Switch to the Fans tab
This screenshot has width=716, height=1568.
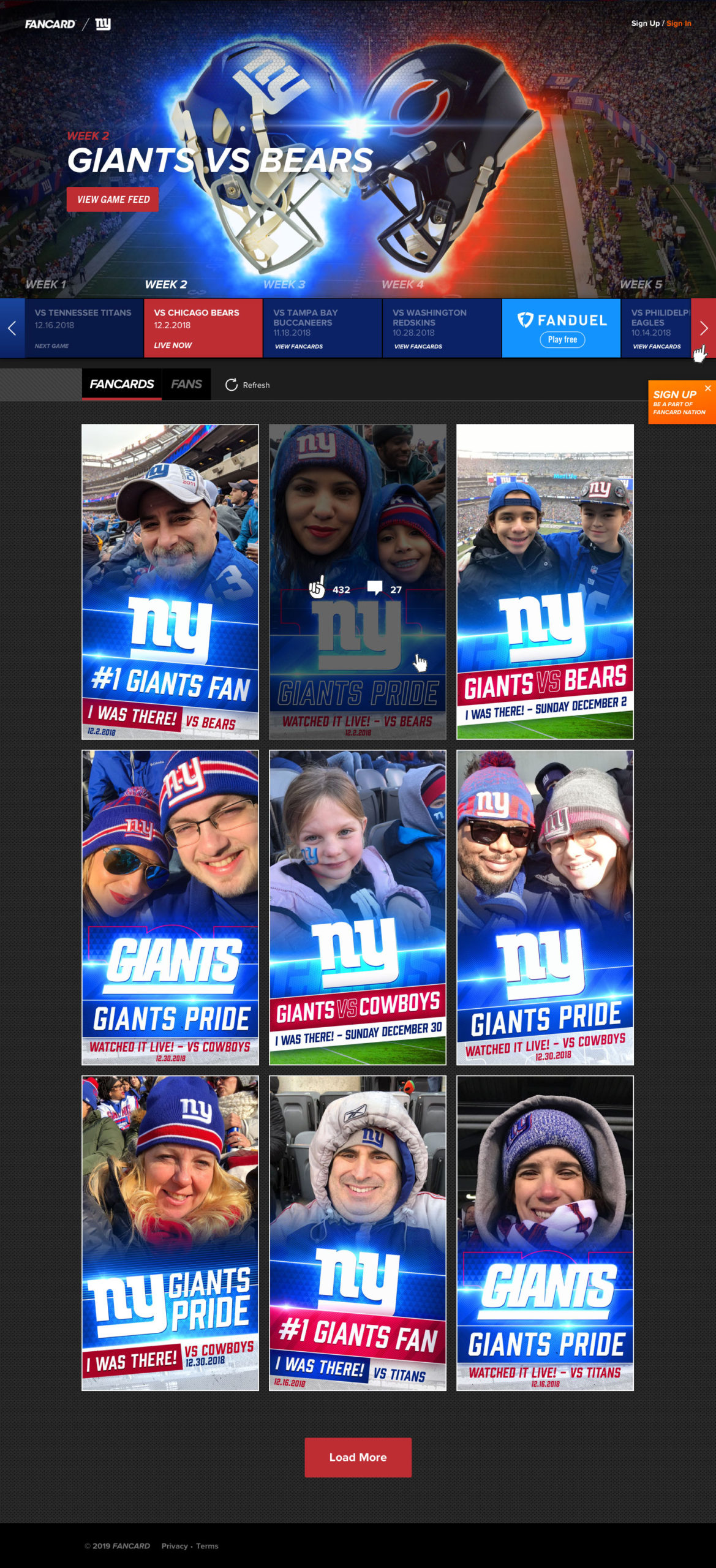(x=186, y=384)
